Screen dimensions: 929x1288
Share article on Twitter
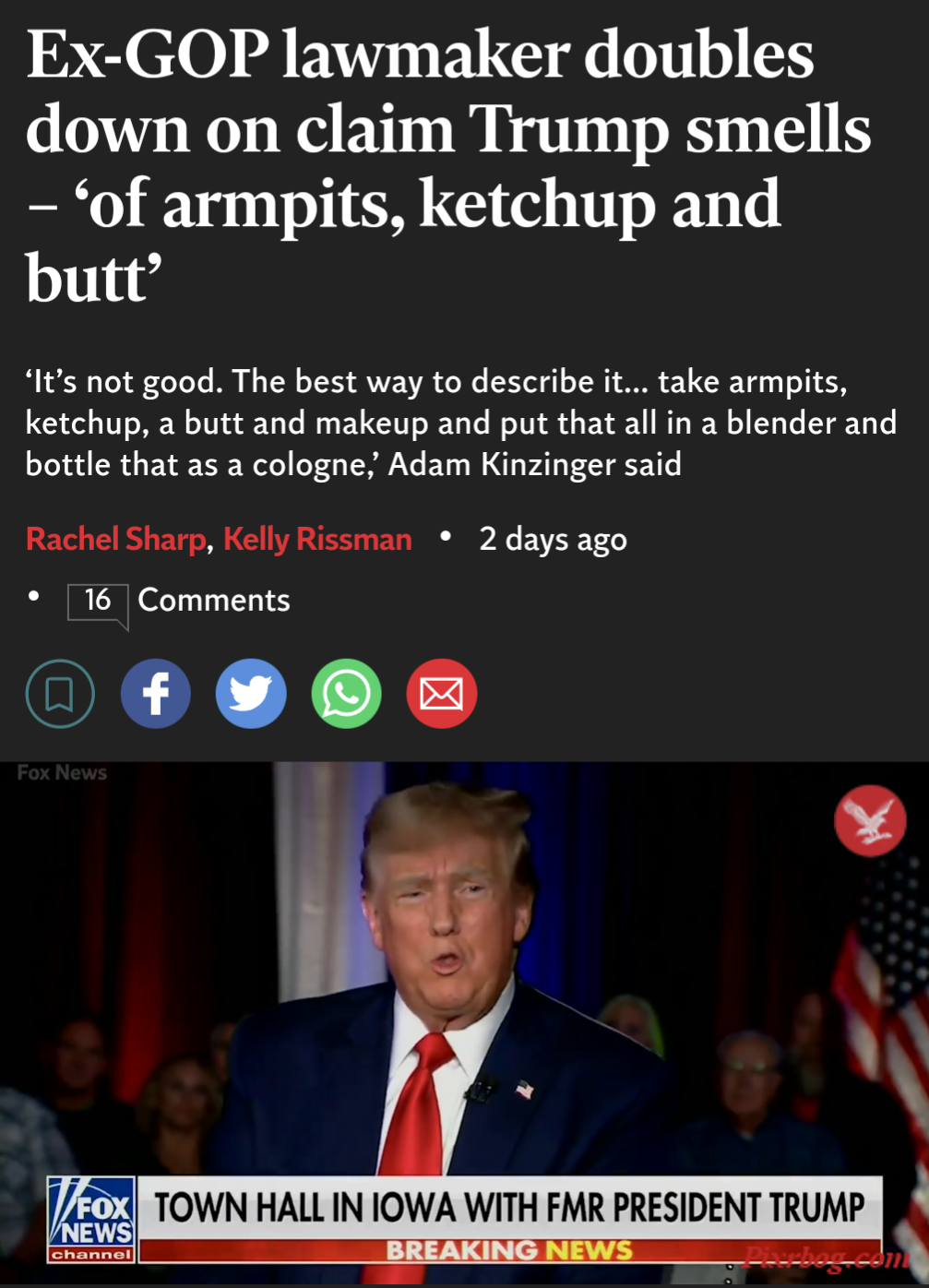coord(251,694)
